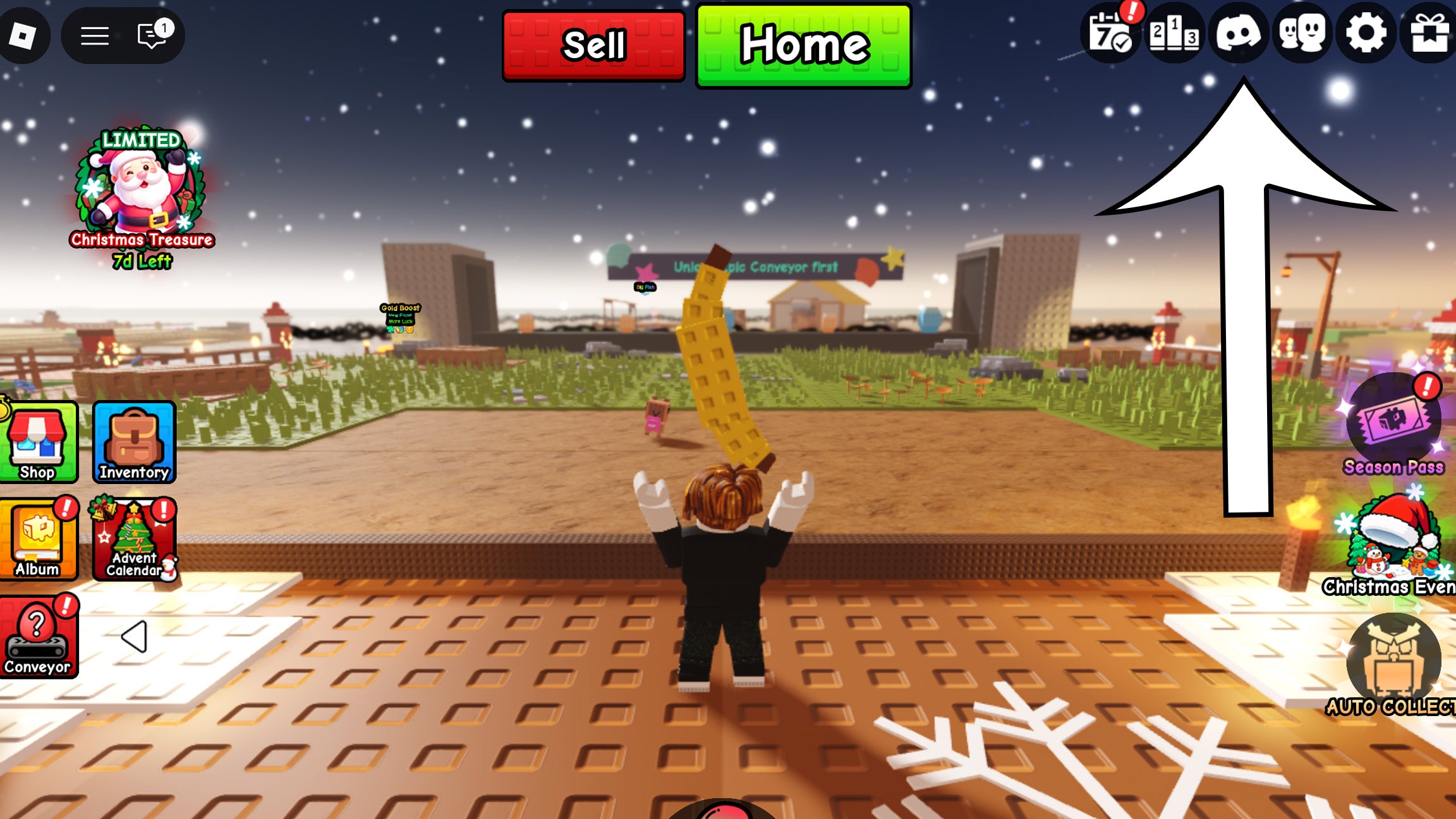Viewport: 1456px width, 819px height.
Task: Tap the red Sell button
Action: click(593, 45)
